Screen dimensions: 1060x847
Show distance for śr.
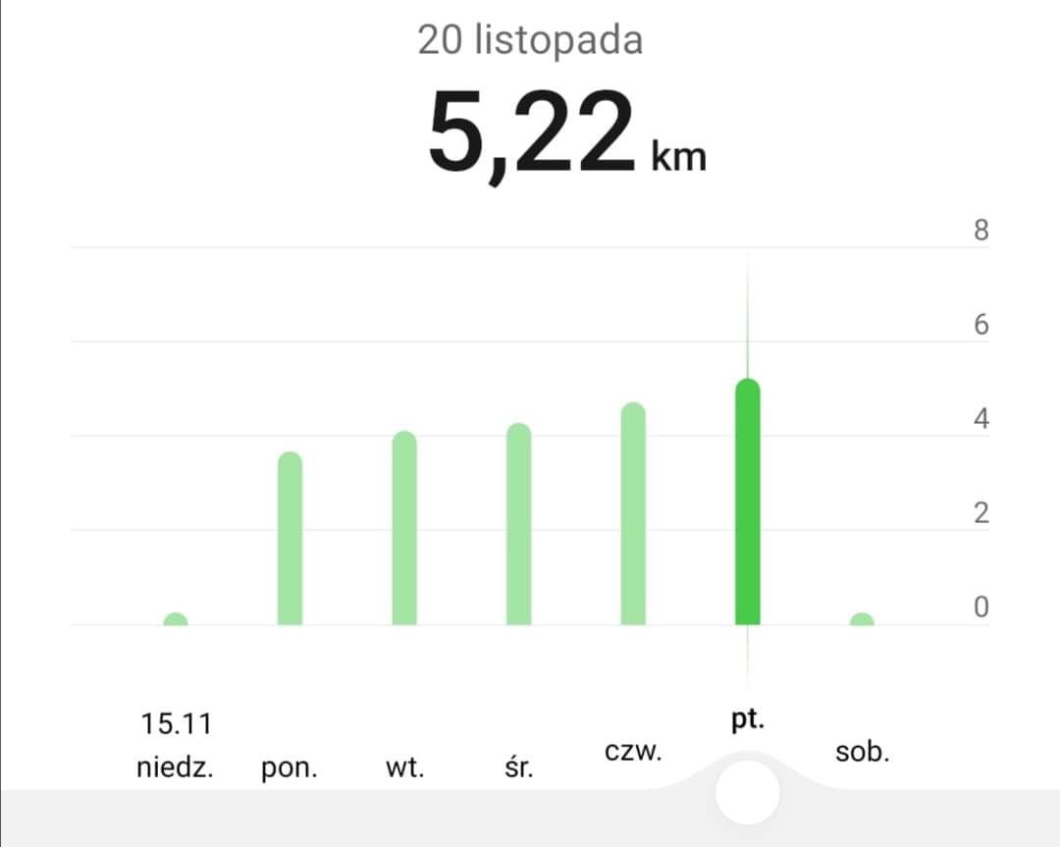coord(519,526)
